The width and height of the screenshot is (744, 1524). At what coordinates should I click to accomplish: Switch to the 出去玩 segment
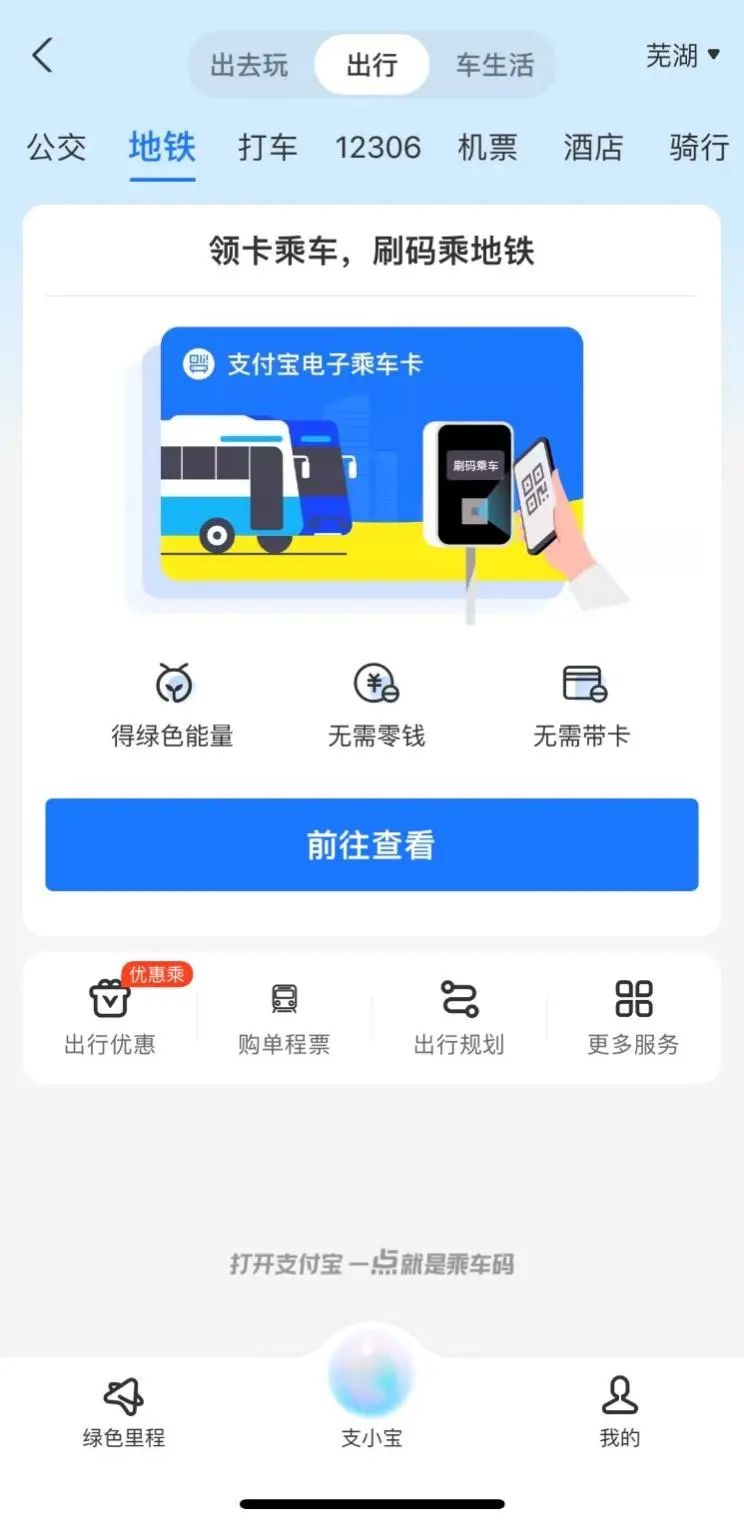(x=249, y=66)
